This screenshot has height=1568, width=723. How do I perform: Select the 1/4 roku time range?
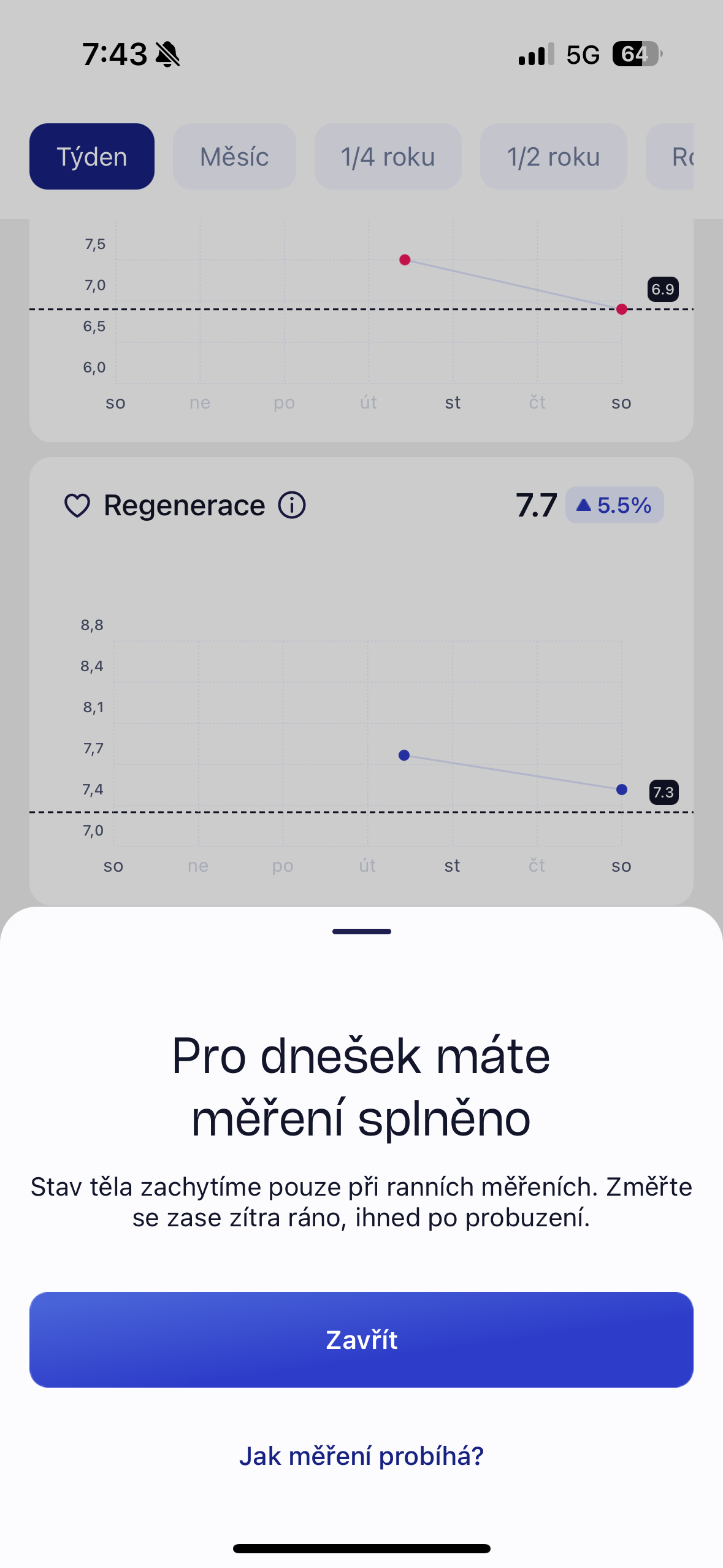pyautogui.click(x=388, y=157)
